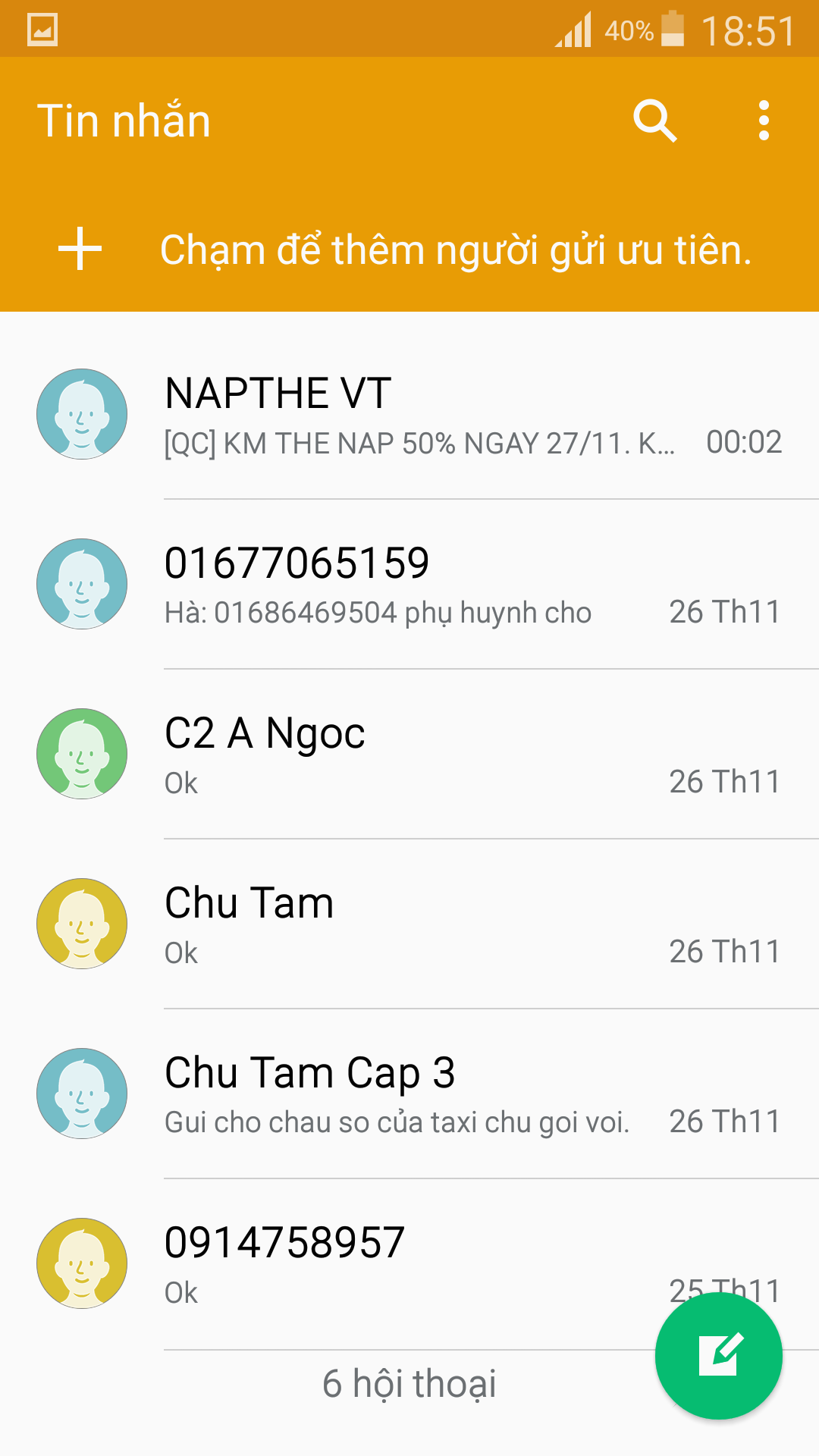Open the thread from 01677065159
This screenshot has width=819, height=1456.
[x=409, y=584]
